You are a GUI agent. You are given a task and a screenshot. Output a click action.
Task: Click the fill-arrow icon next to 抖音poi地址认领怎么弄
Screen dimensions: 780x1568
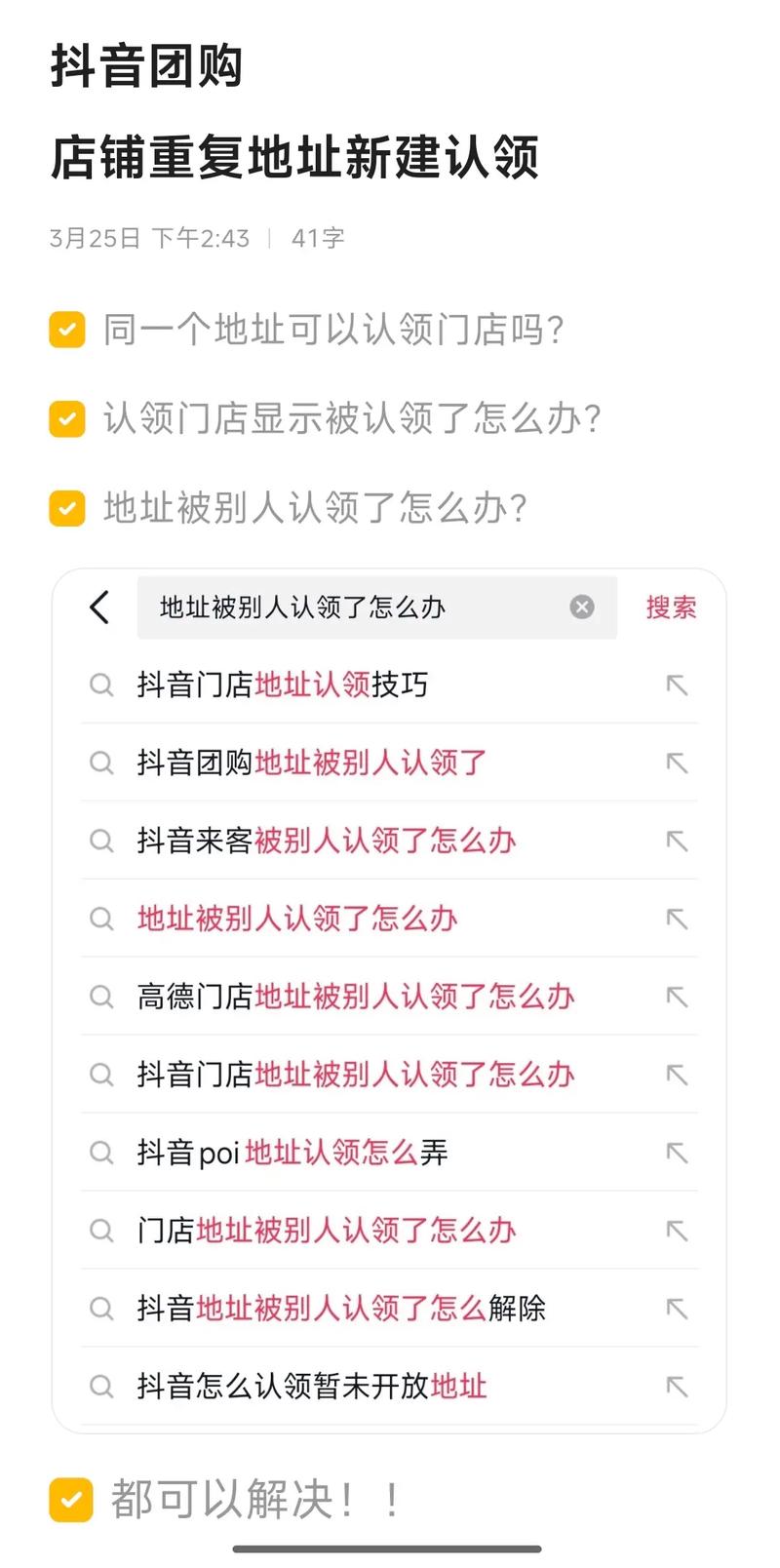point(677,1153)
